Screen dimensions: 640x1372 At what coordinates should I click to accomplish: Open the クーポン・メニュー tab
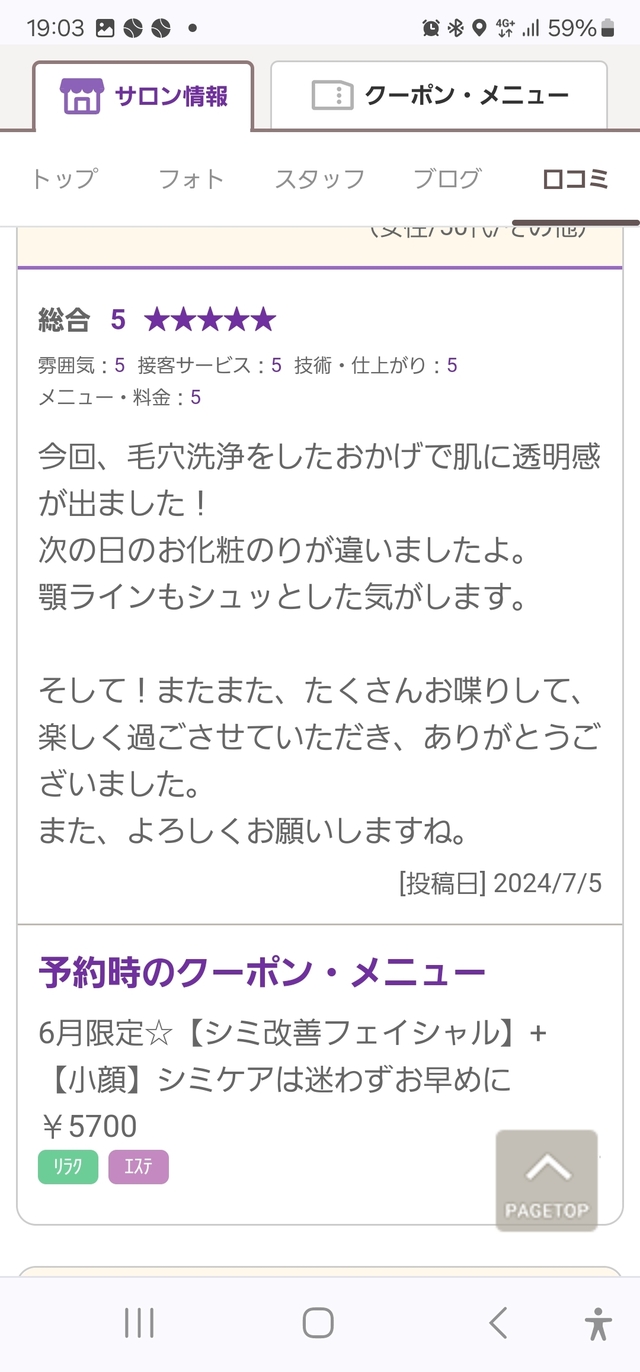[x=439, y=96]
